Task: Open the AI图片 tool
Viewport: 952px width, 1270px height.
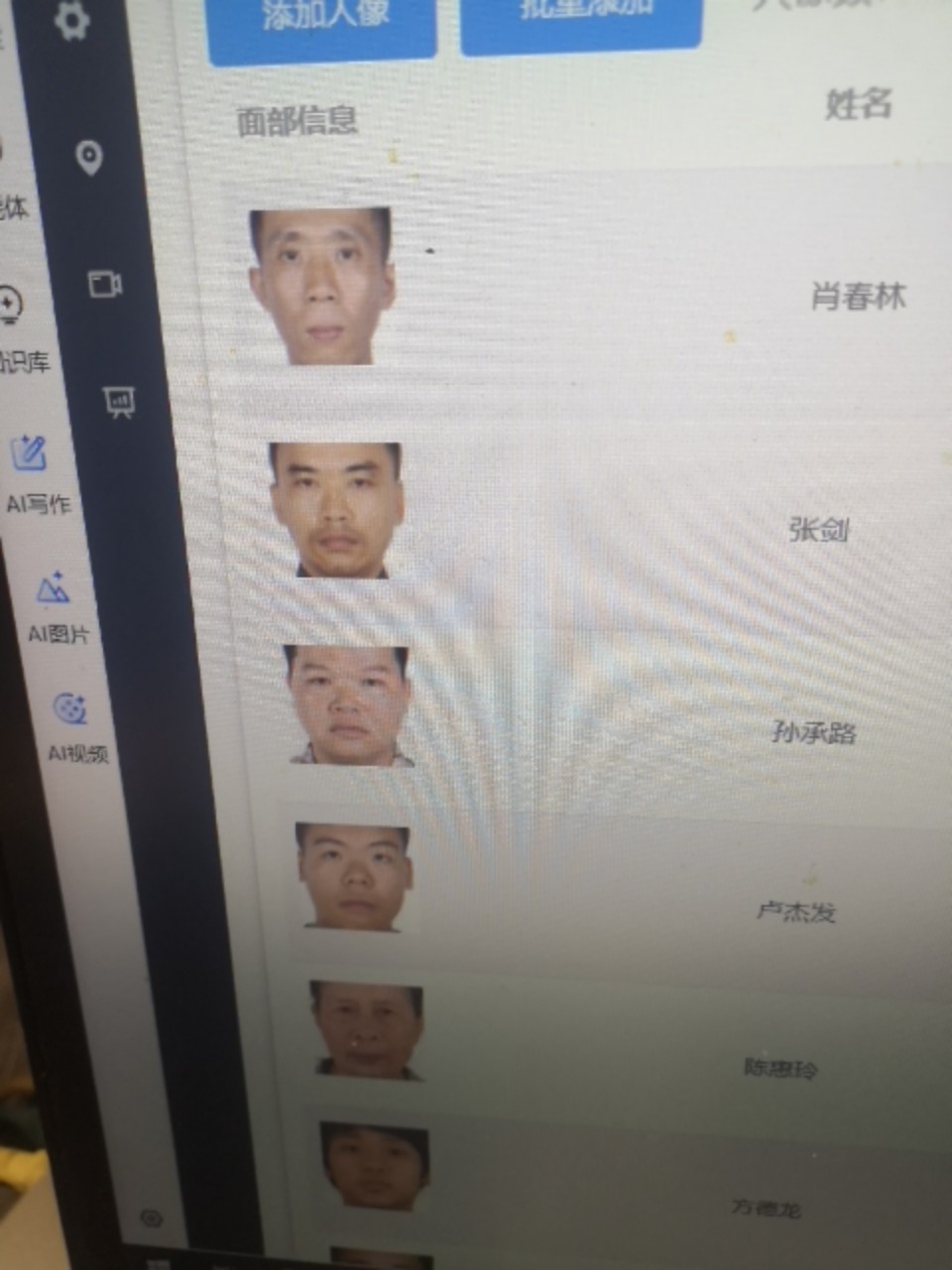Action: tap(54, 603)
